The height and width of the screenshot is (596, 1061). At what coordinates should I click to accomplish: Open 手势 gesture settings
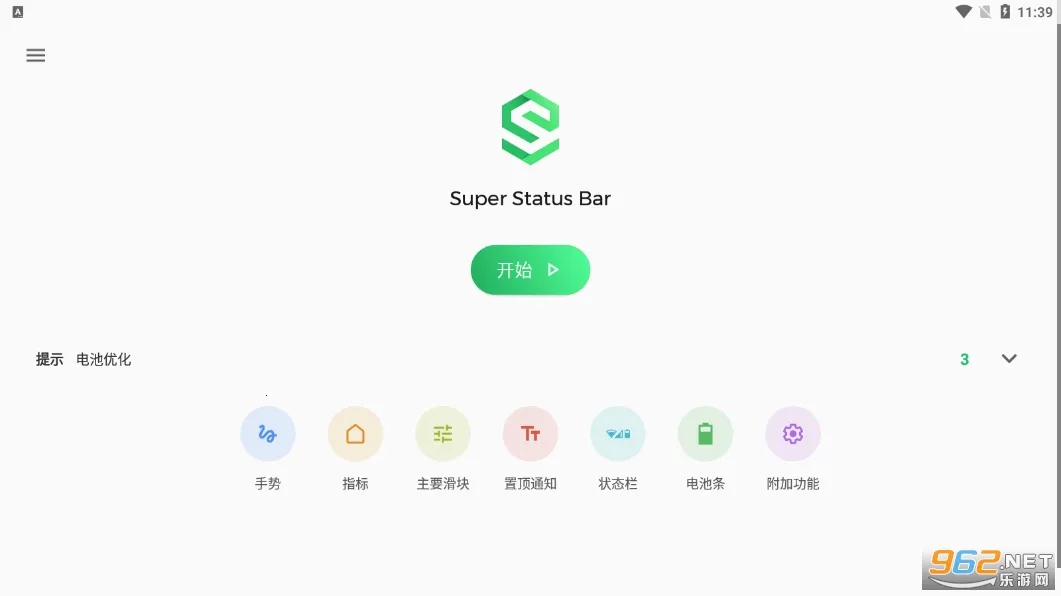pyautogui.click(x=268, y=434)
